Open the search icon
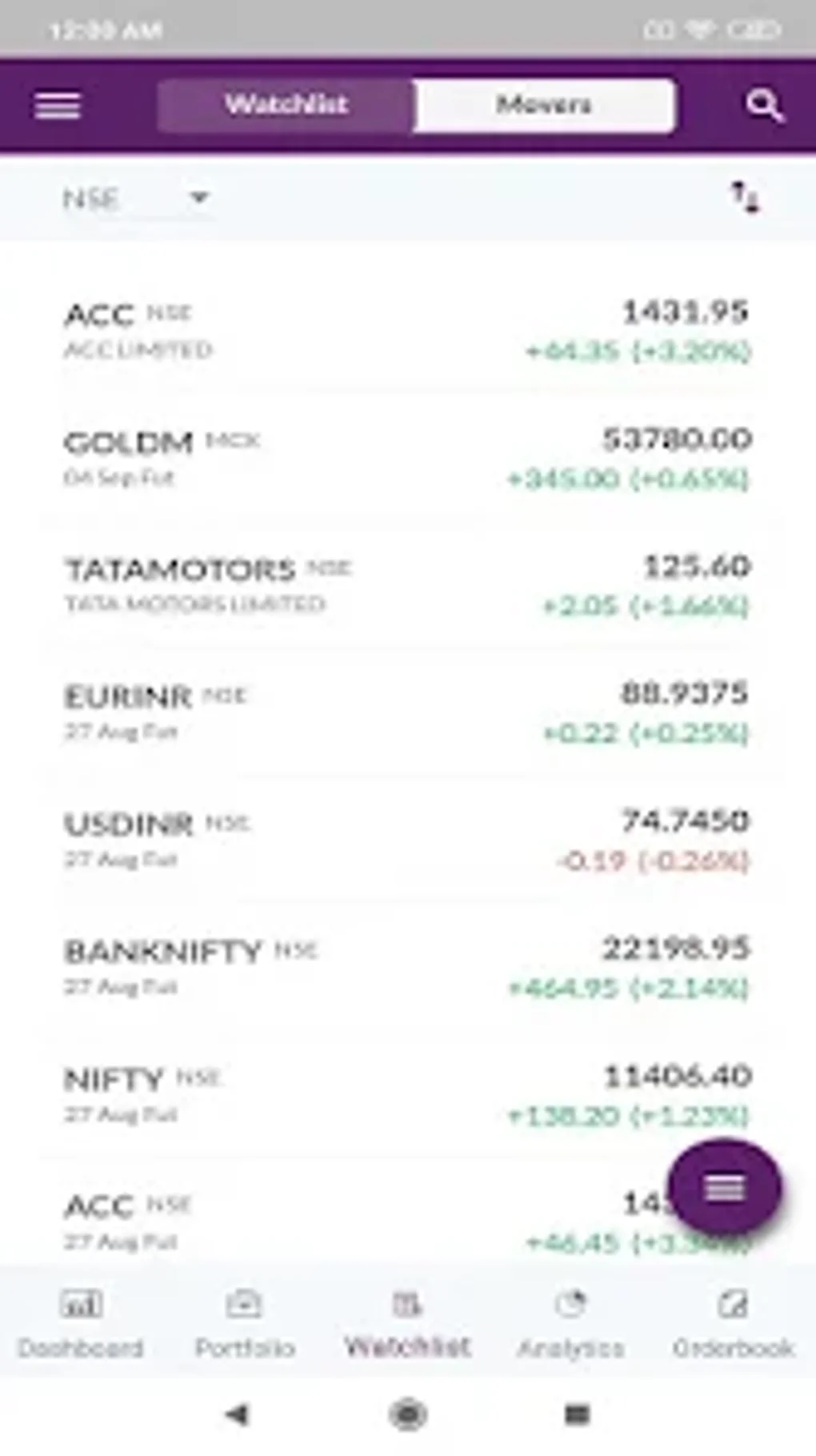816x1456 pixels. click(x=763, y=105)
